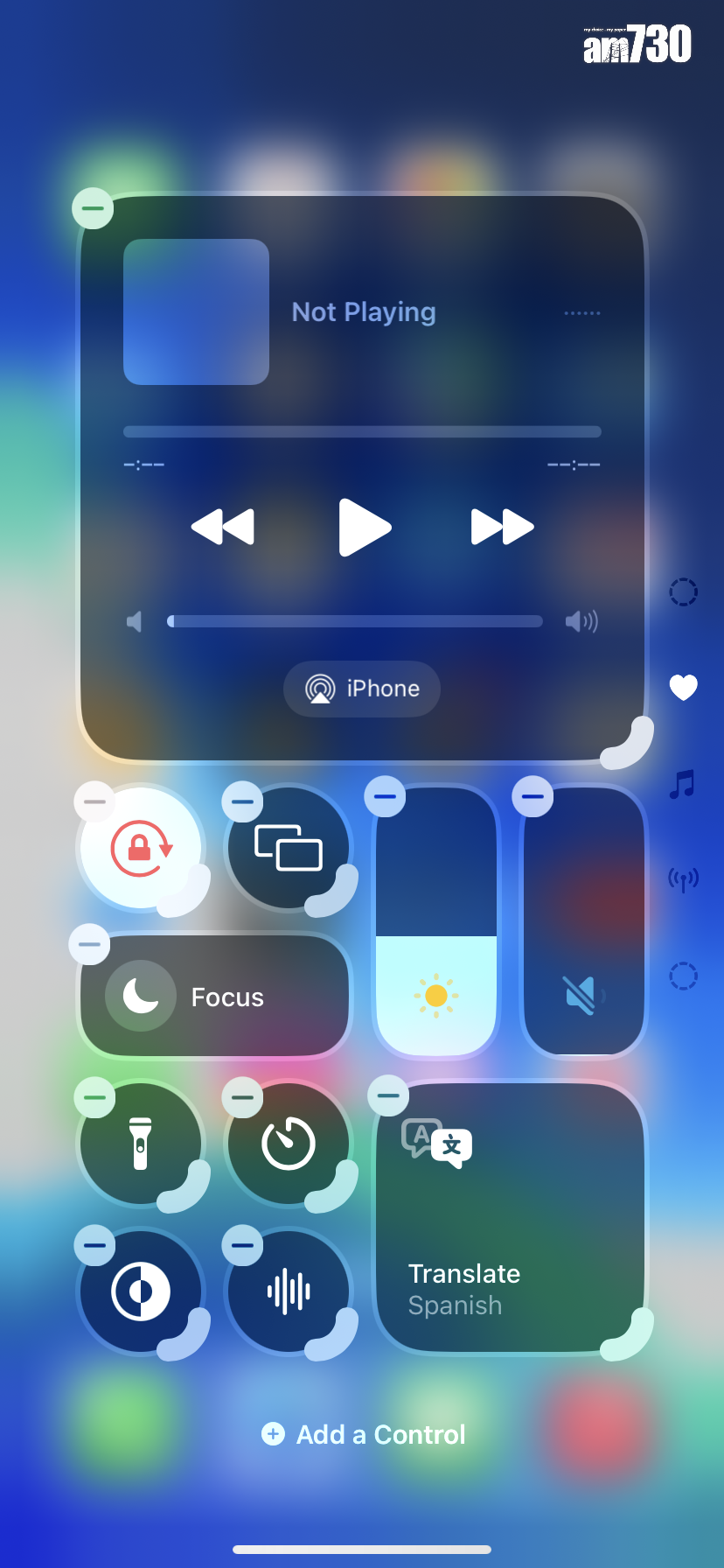Remove the dark mode control

[x=94, y=1244]
